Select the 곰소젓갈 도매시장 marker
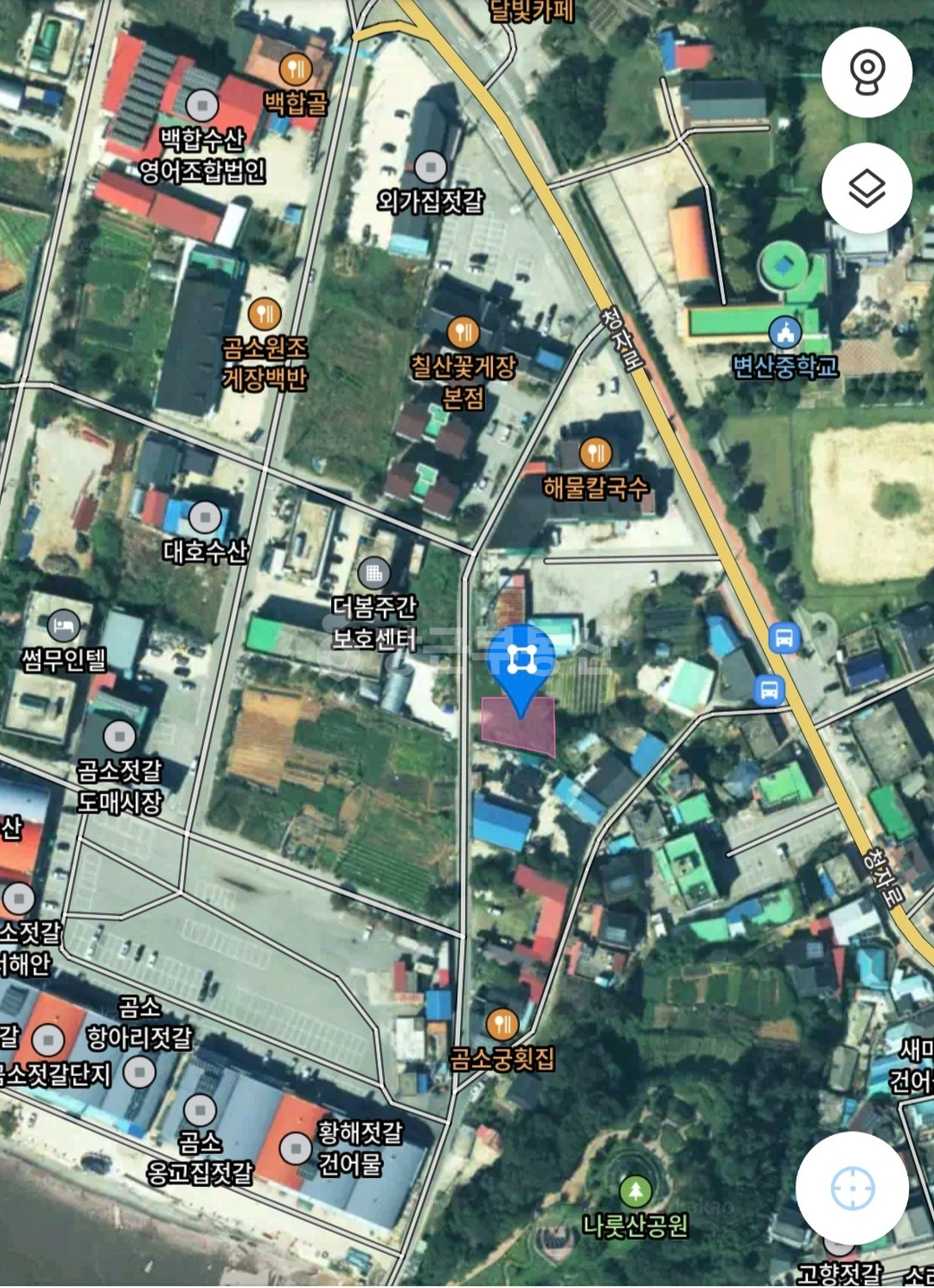 coord(119,736)
